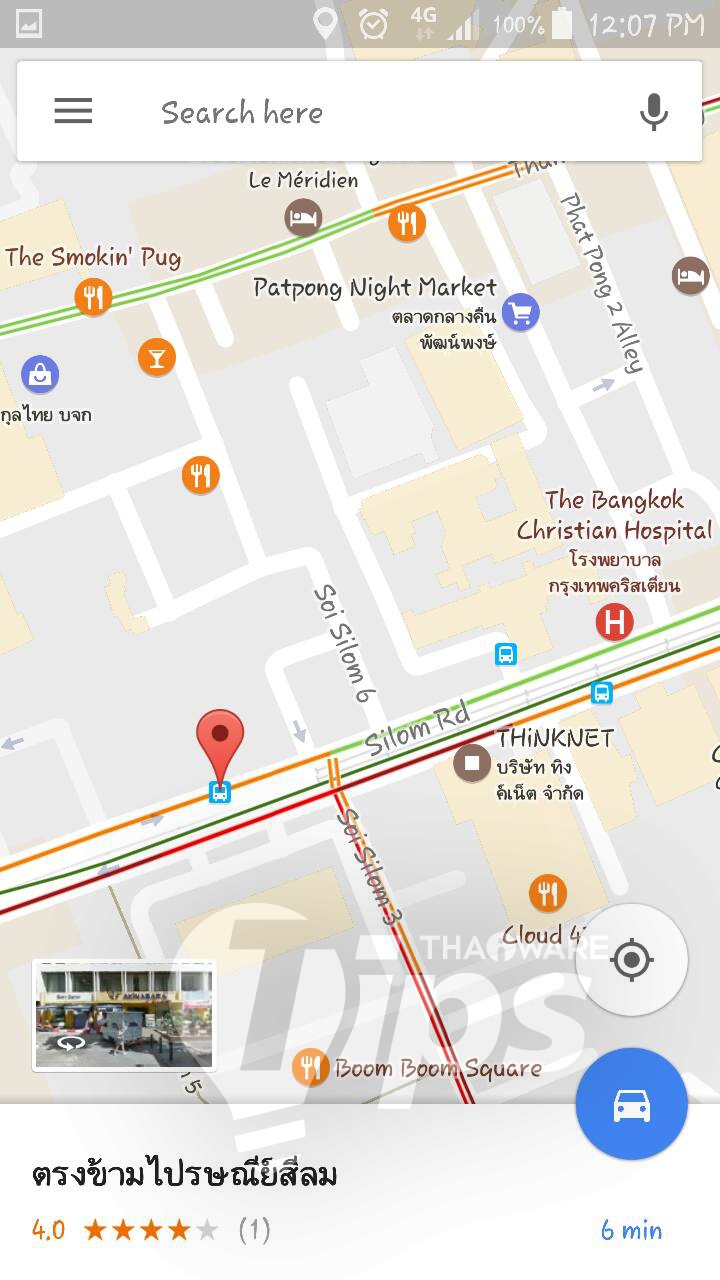Viewport: 720px width, 1280px height.
Task: Select The Bangkok Christian Hospital marker
Action: click(614, 623)
